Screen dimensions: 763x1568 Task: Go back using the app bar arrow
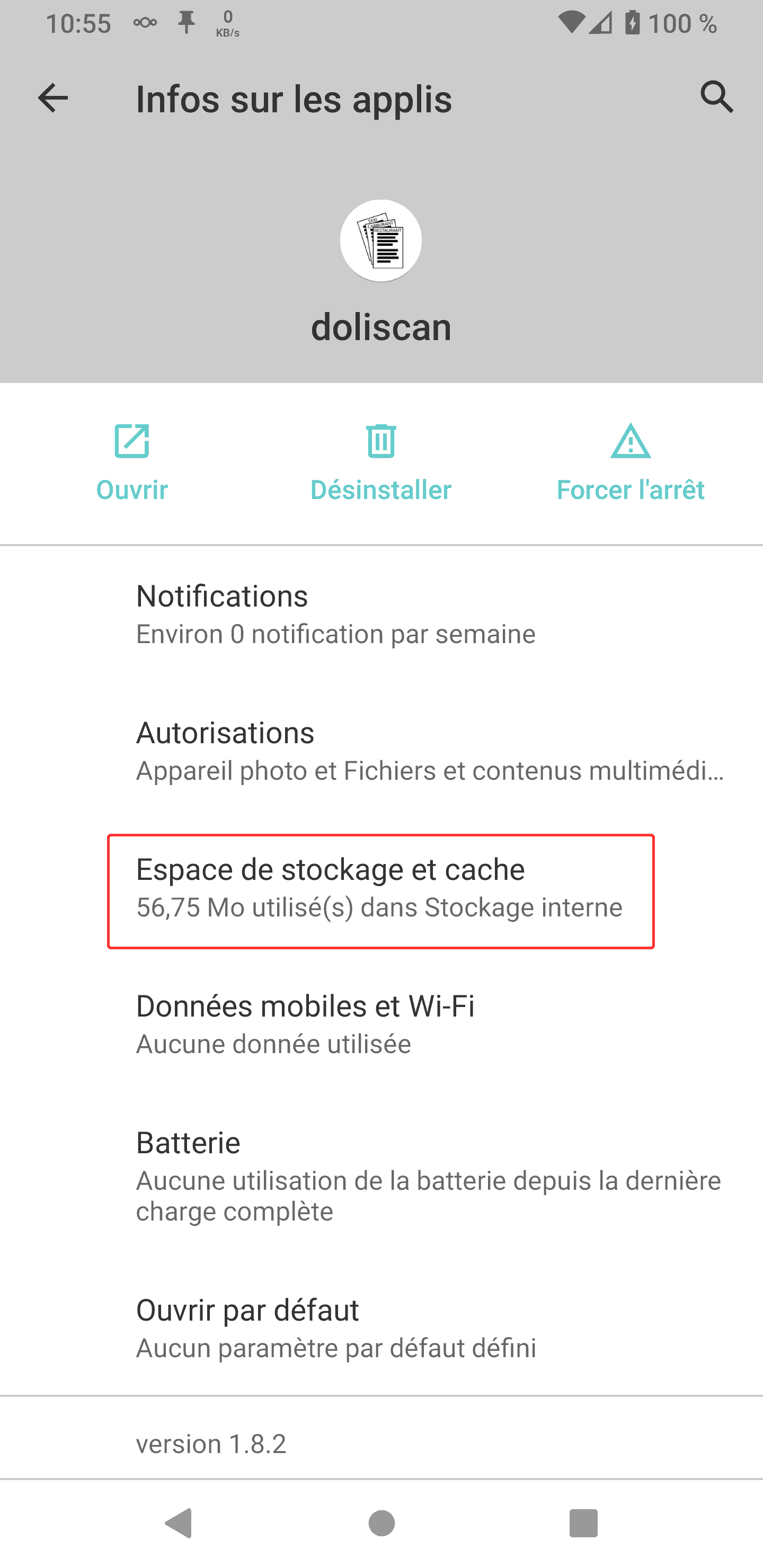52,98
